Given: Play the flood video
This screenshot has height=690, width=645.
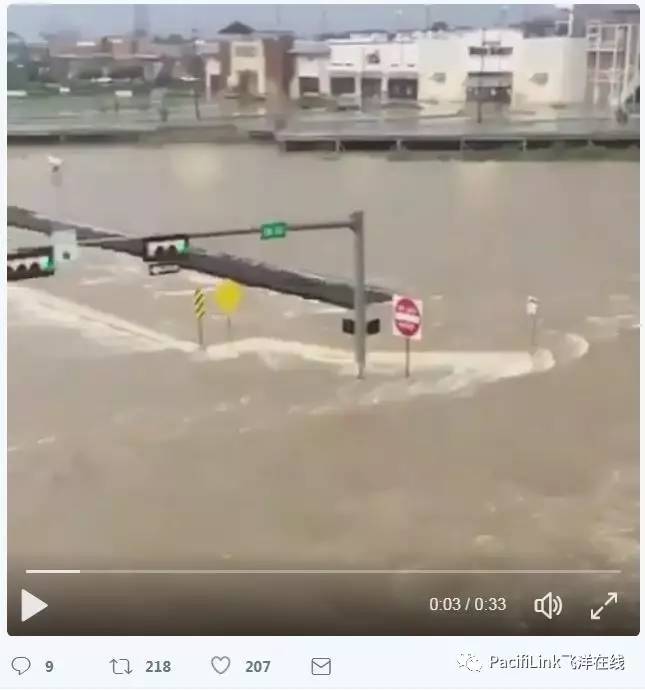Looking at the screenshot, I should [34, 605].
